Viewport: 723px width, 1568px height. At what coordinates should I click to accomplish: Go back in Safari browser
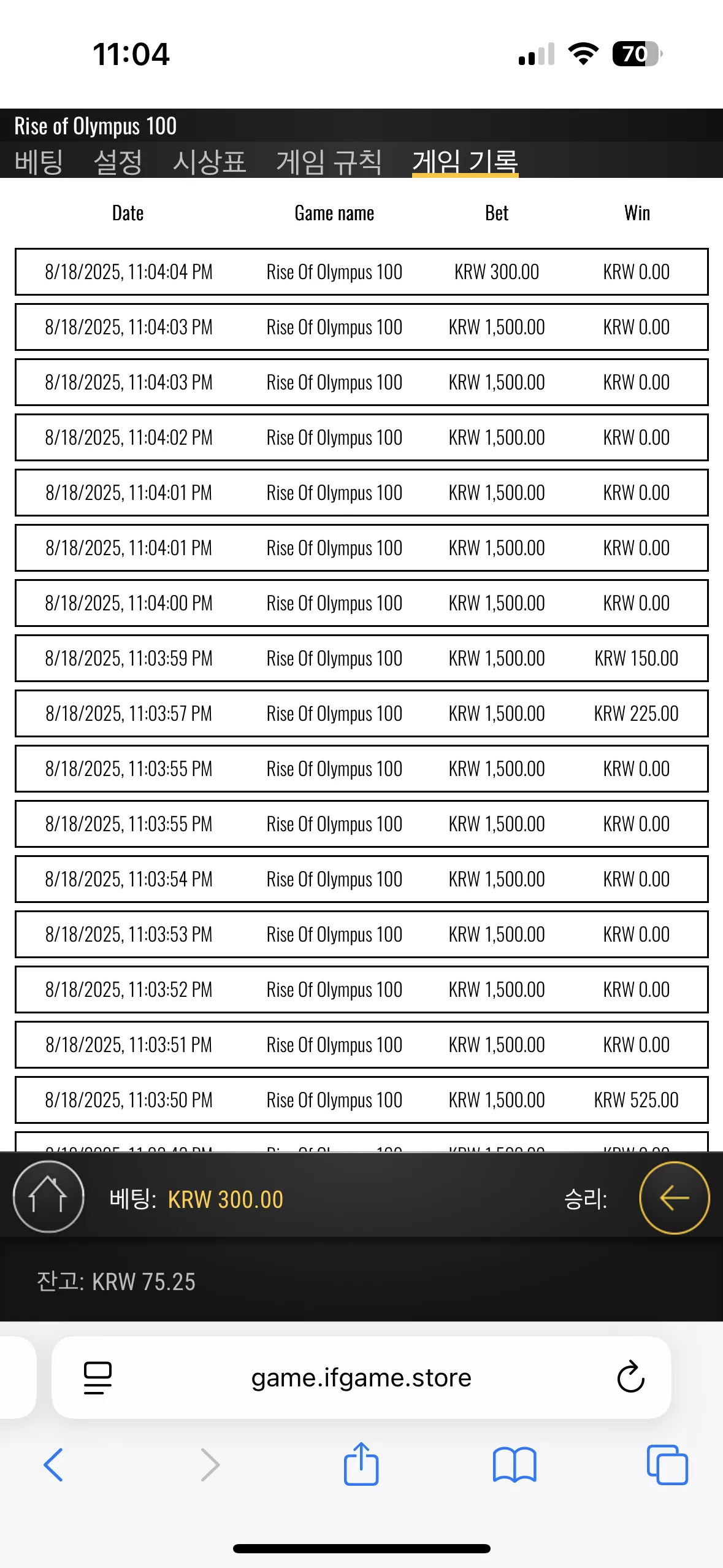[x=53, y=1465]
